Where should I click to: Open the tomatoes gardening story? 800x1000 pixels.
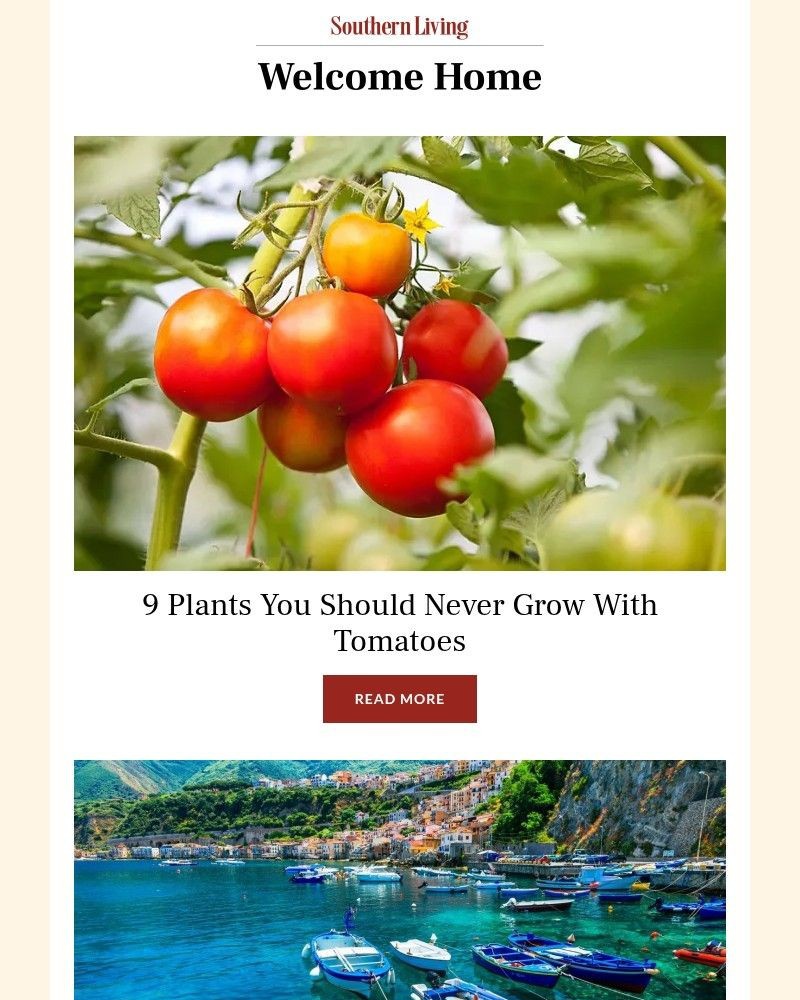(x=399, y=620)
